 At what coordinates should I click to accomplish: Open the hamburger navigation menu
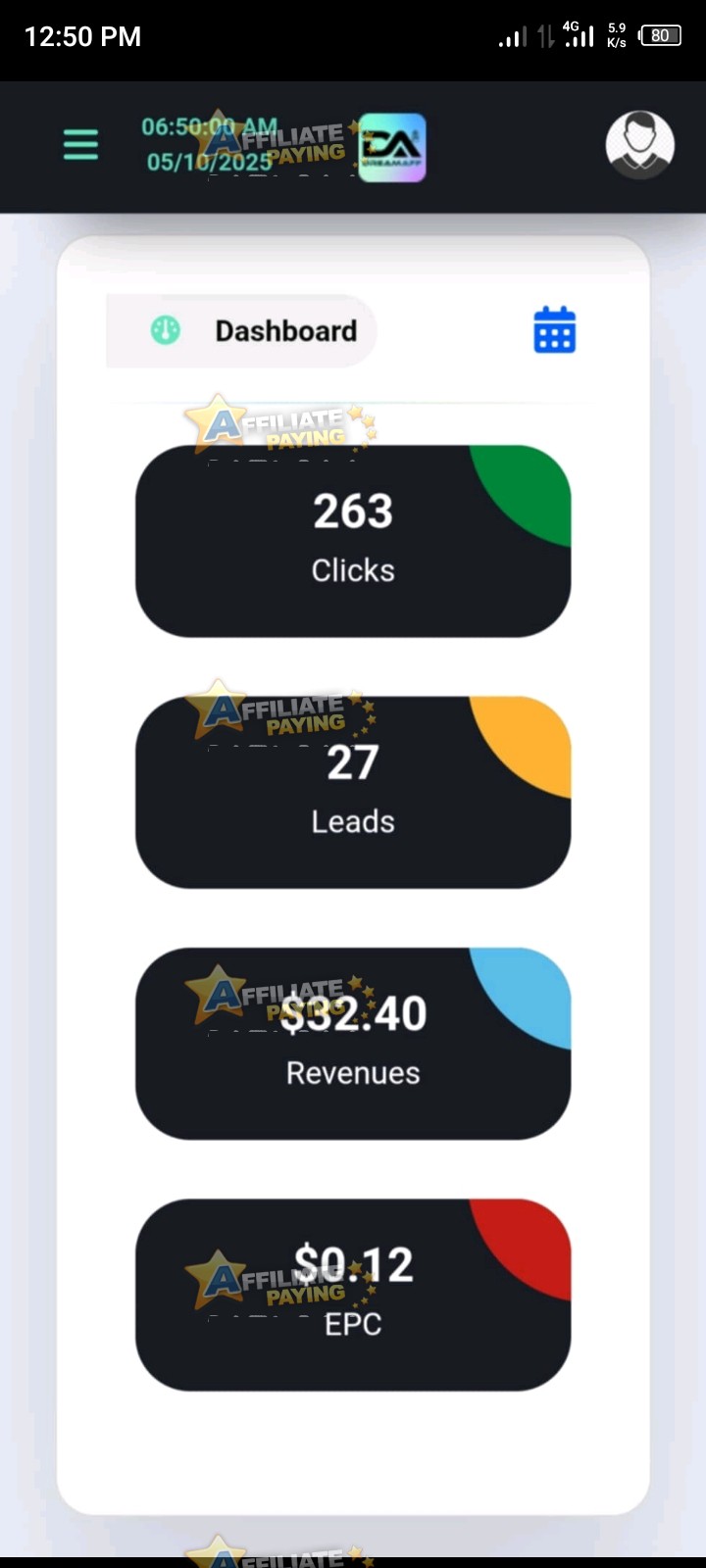(79, 144)
